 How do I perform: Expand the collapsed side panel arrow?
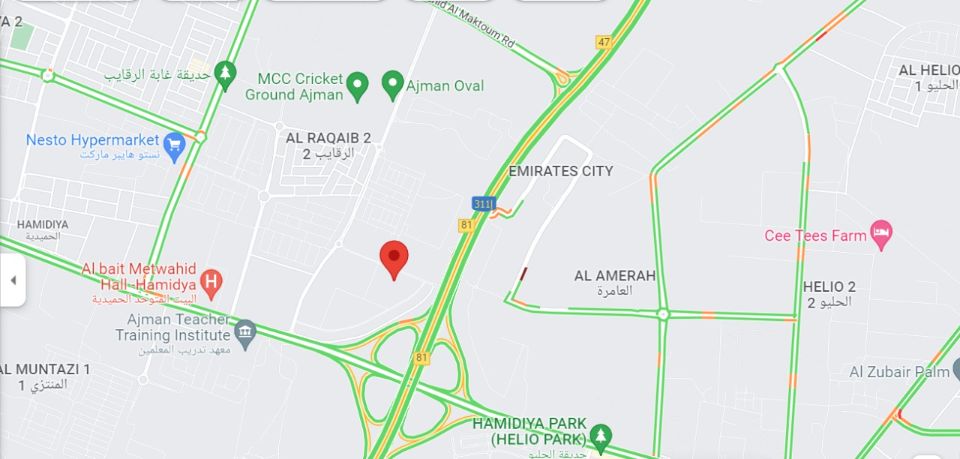[13, 280]
